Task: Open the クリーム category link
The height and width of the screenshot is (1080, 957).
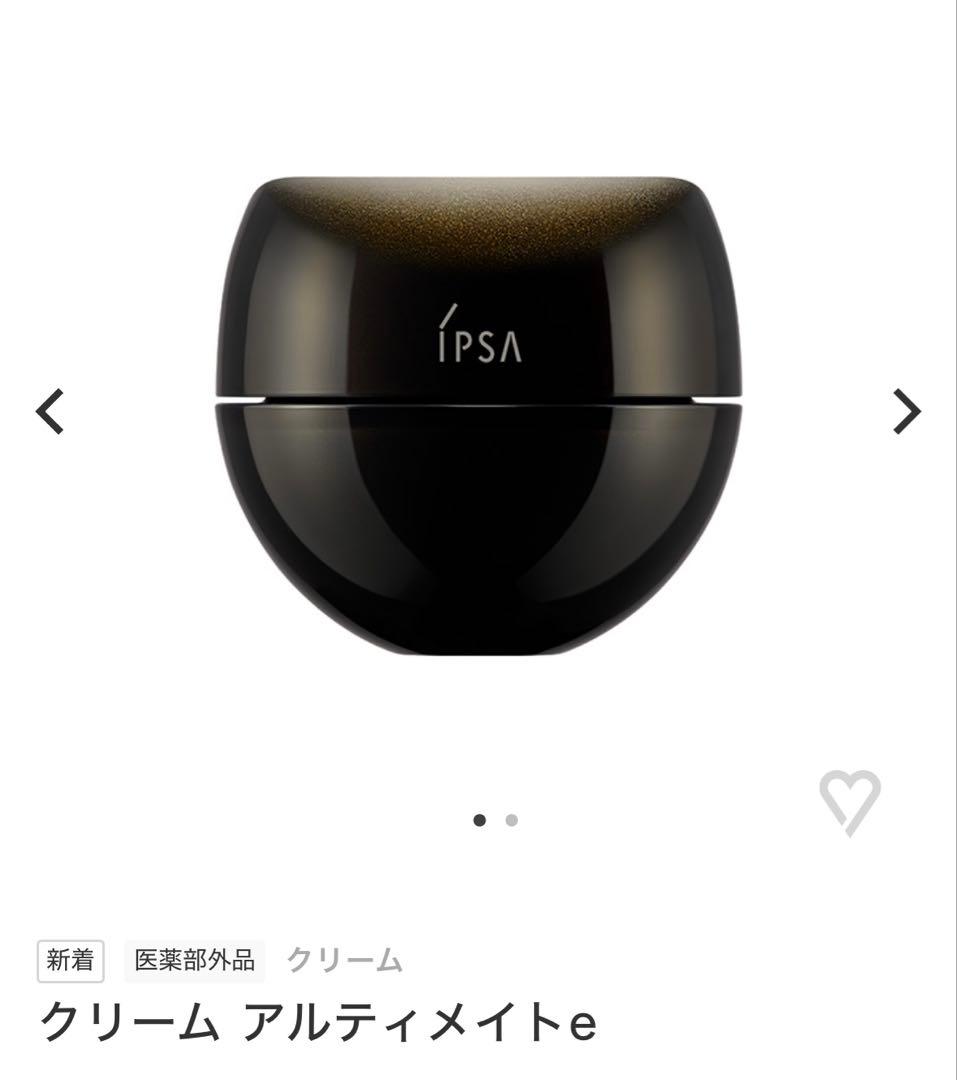Action: pos(345,956)
